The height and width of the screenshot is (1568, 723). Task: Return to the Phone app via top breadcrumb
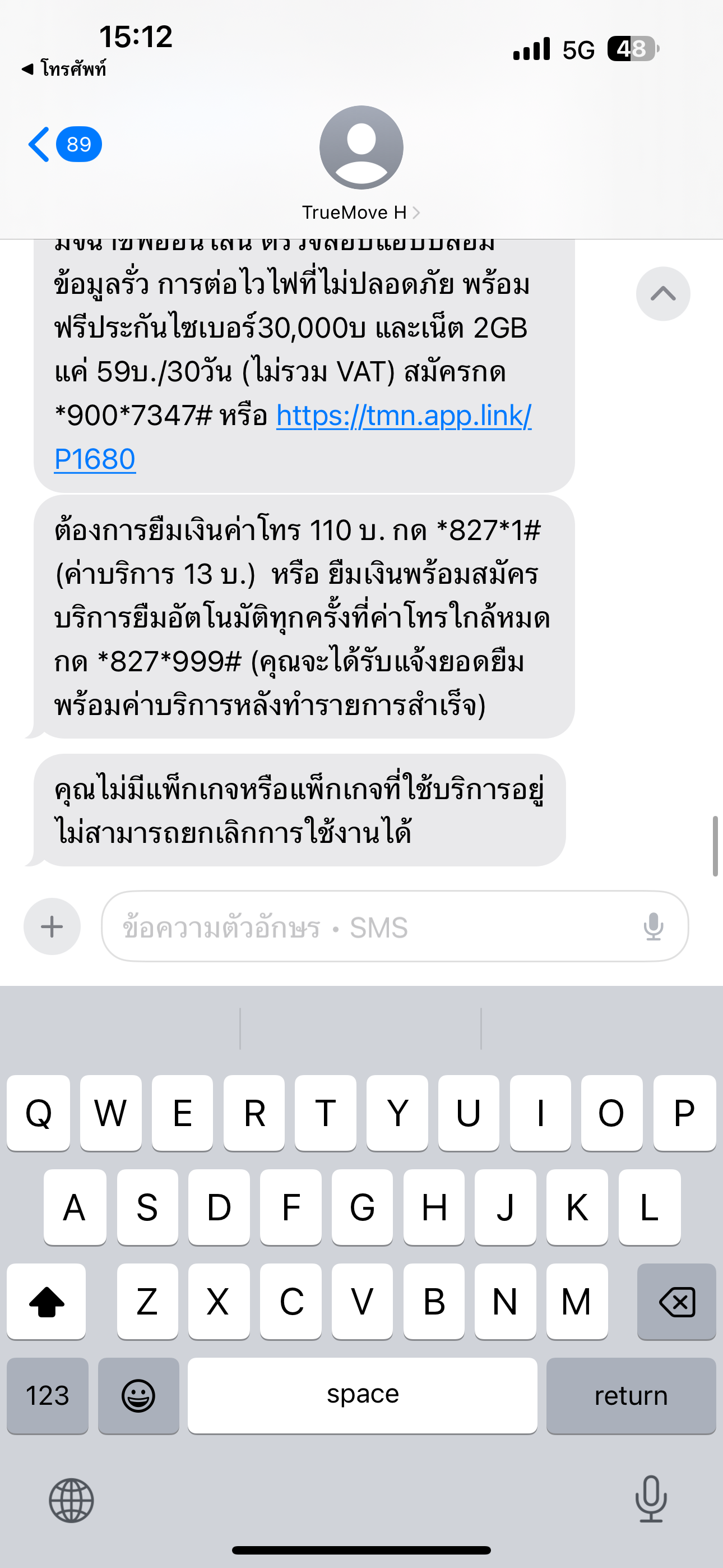[64, 69]
